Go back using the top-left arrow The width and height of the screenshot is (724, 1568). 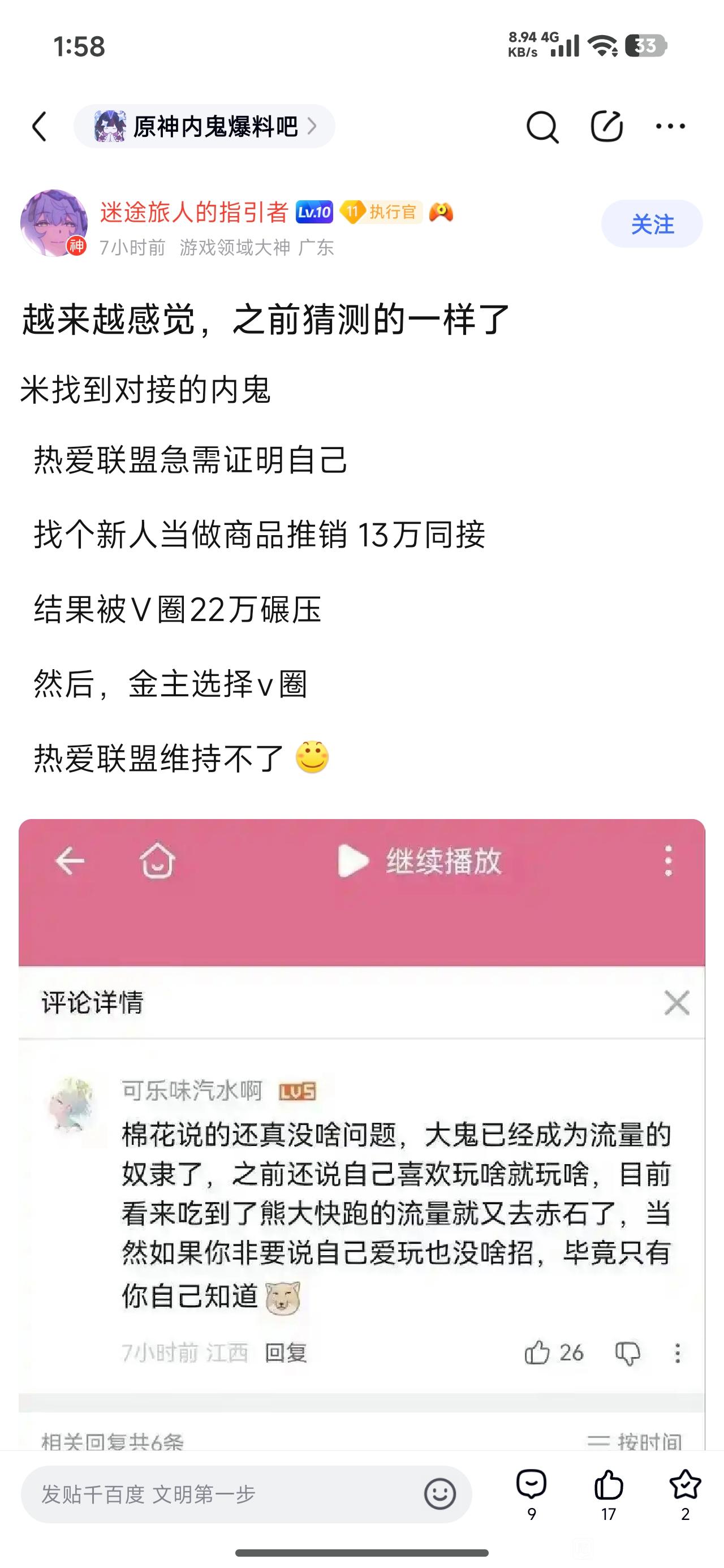(40, 127)
